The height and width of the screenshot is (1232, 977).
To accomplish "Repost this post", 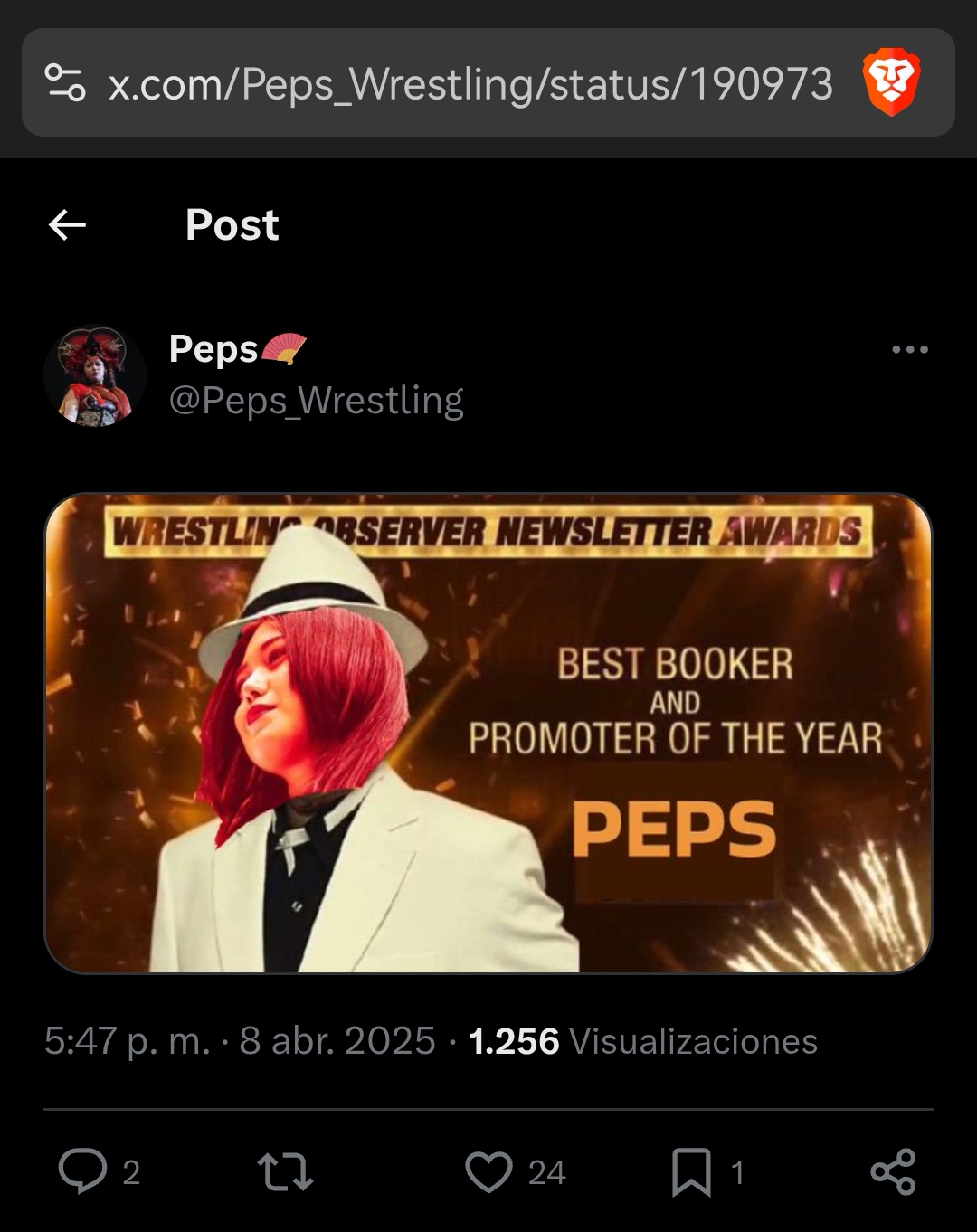I will [x=285, y=1171].
